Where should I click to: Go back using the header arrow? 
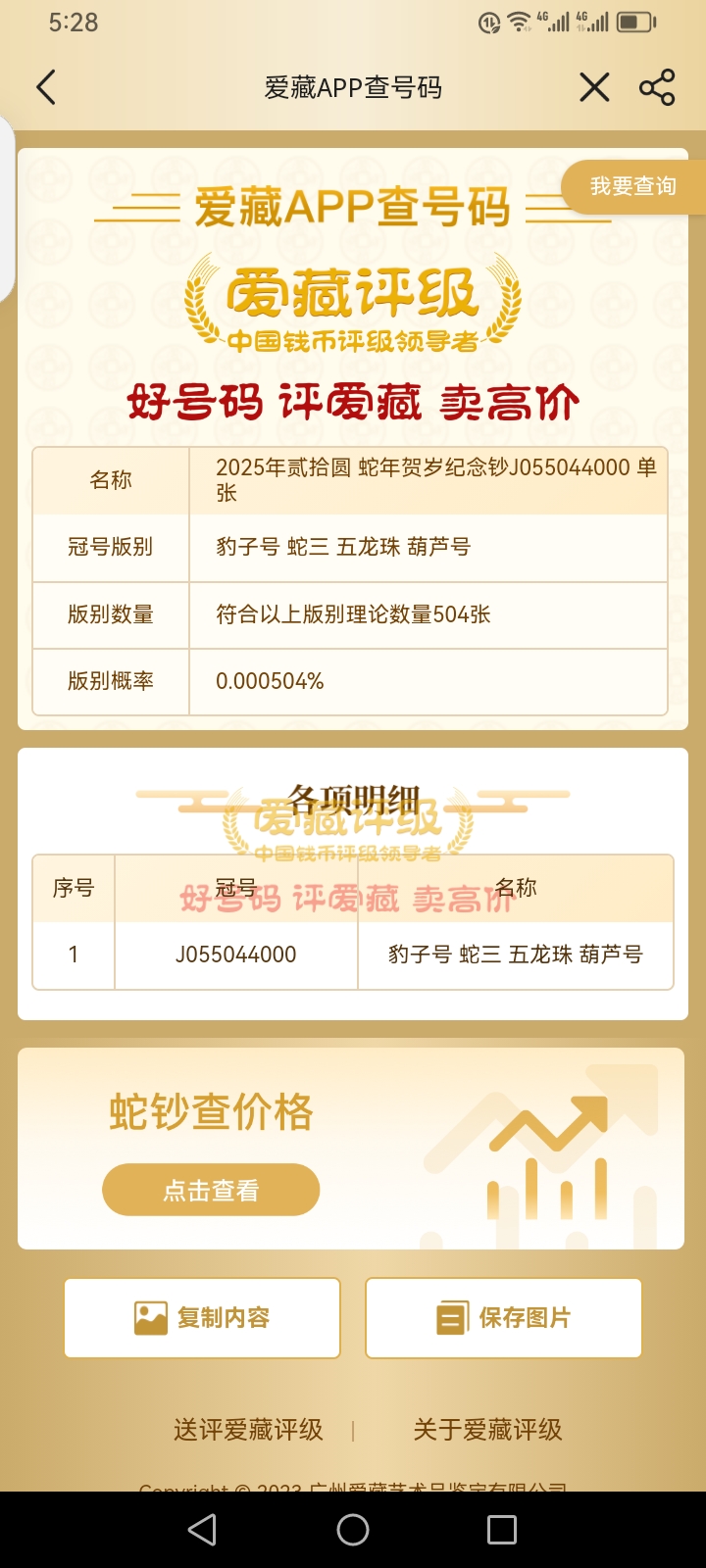click(46, 87)
